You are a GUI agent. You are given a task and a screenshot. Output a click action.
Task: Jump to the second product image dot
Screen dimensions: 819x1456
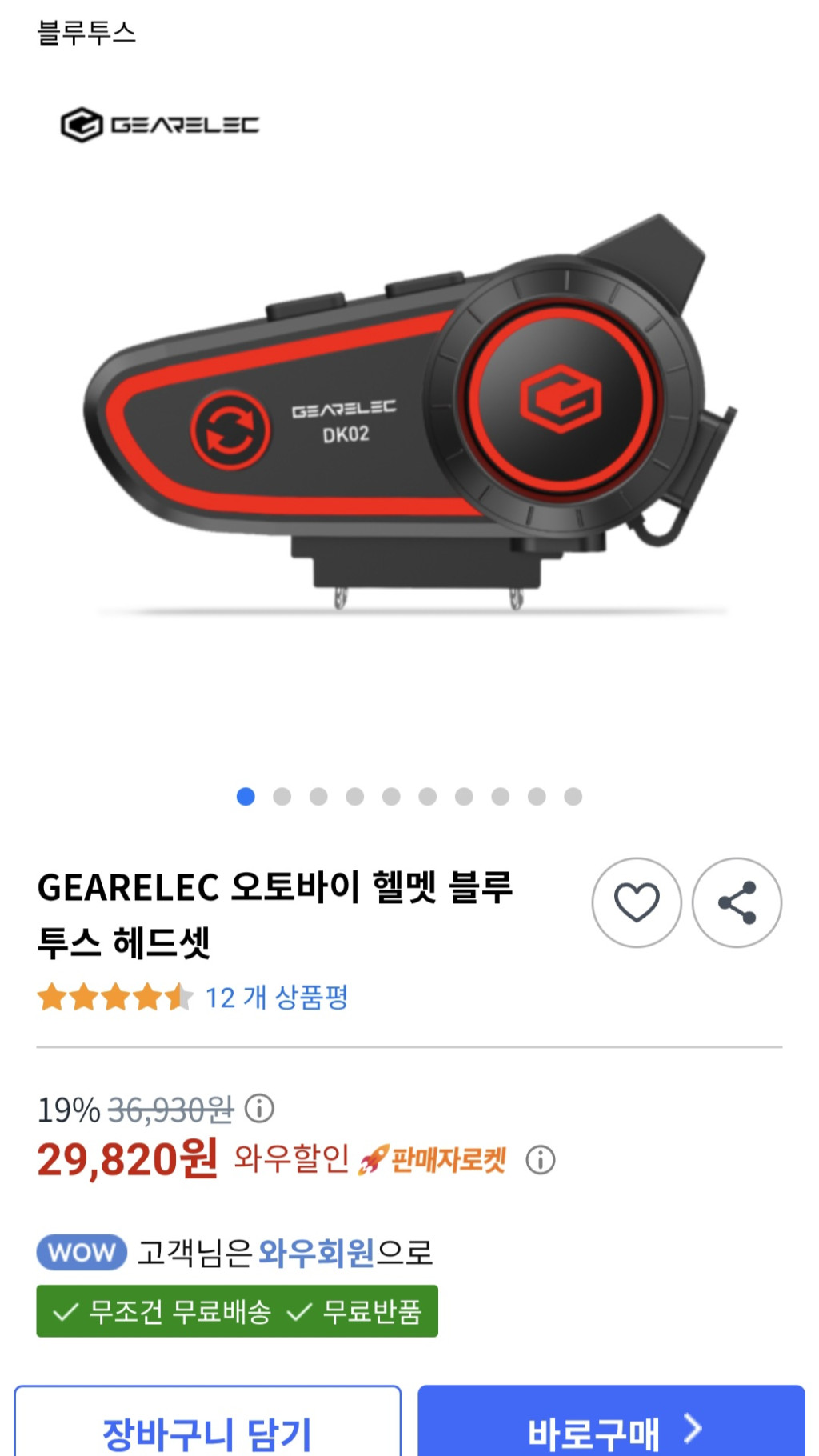tap(282, 797)
